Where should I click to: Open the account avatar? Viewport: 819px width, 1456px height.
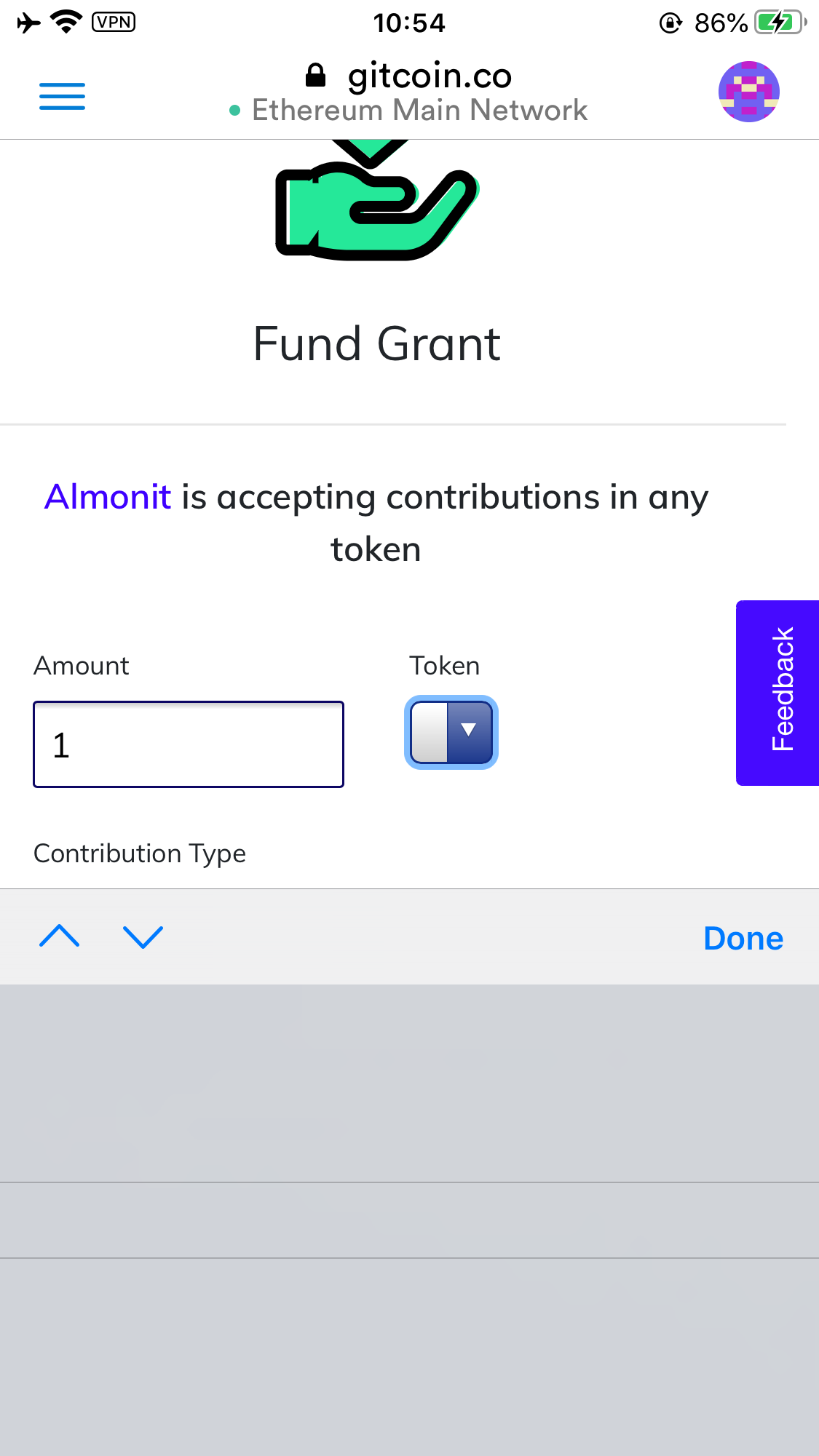tap(748, 92)
